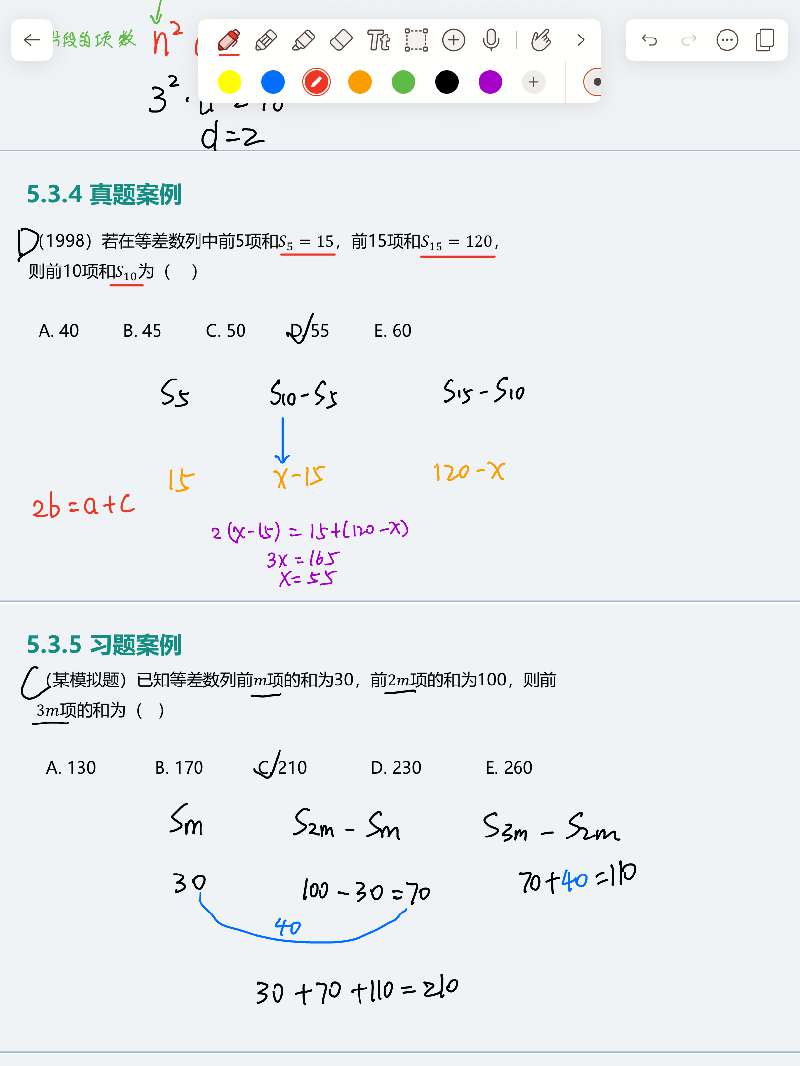This screenshot has width=800, height=1066.
Task: Select the pen tool
Action: (x=229, y=40)
